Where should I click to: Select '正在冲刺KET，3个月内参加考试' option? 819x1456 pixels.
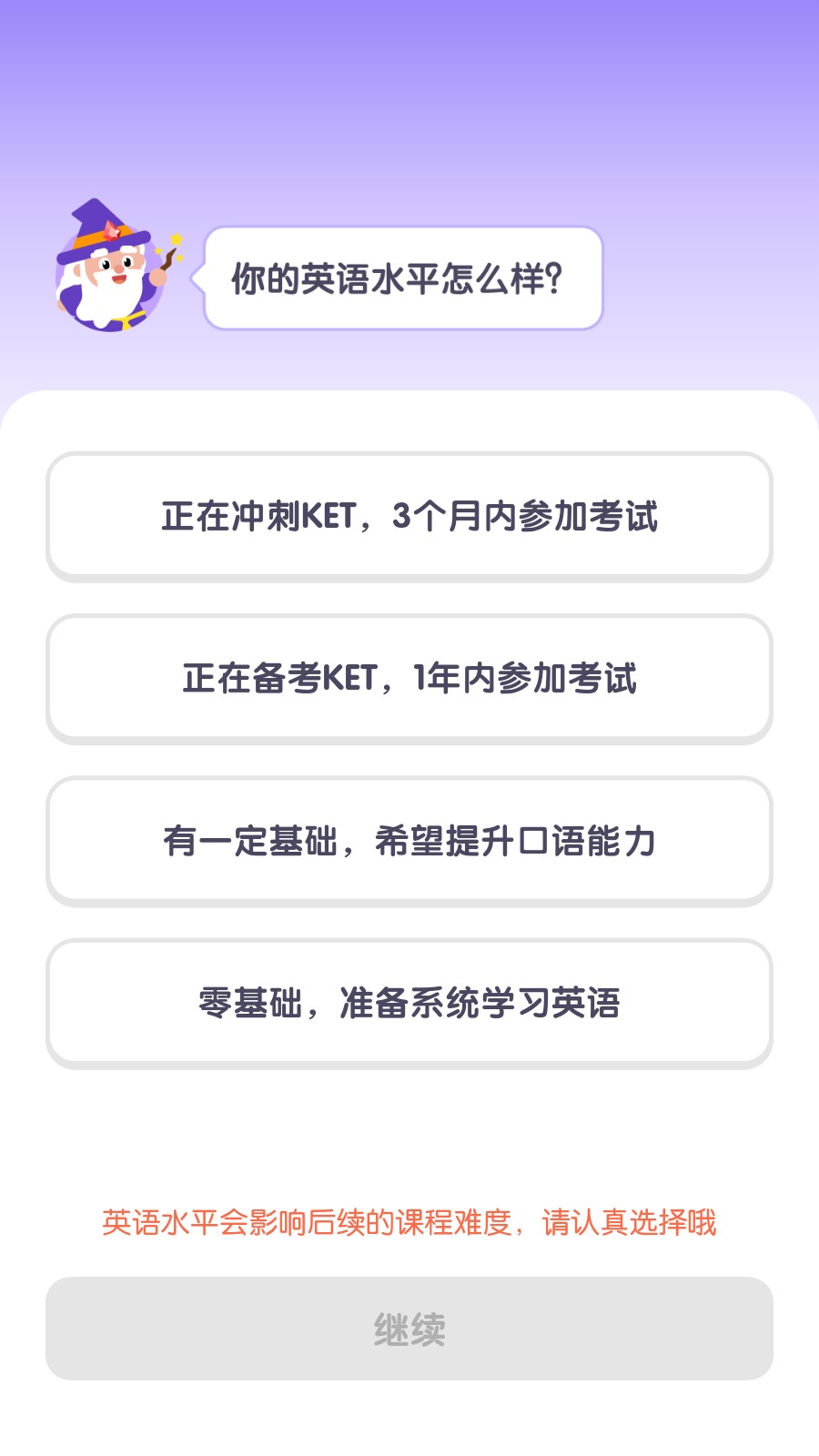click(x=409, y=517)
